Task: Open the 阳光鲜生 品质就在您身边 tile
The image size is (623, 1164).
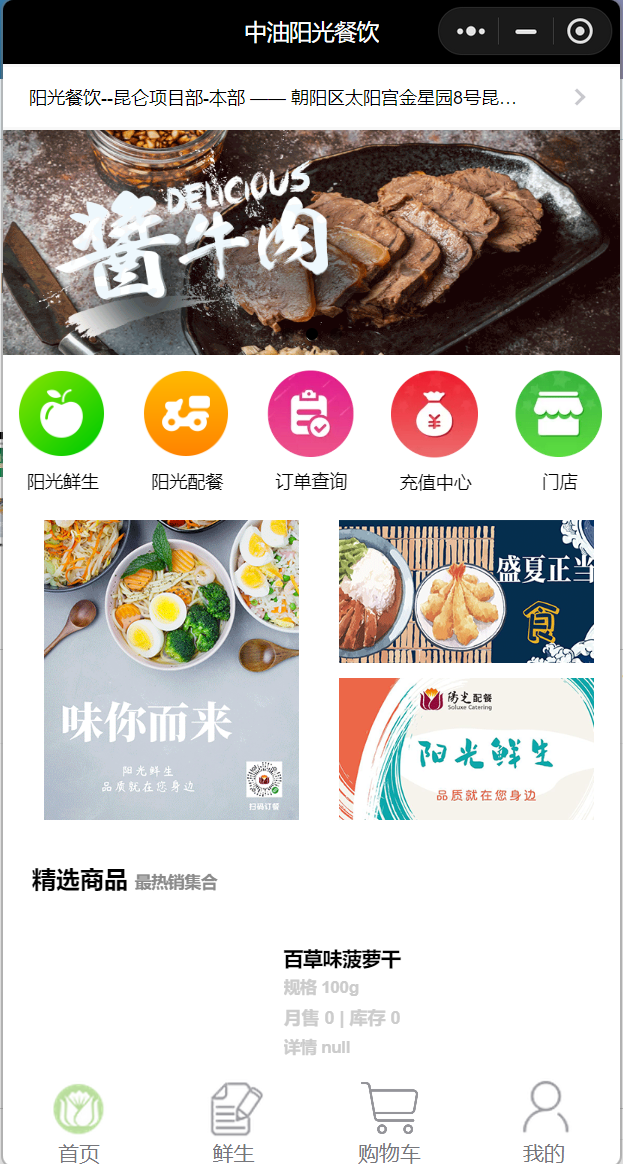Action: pos(466,749)
